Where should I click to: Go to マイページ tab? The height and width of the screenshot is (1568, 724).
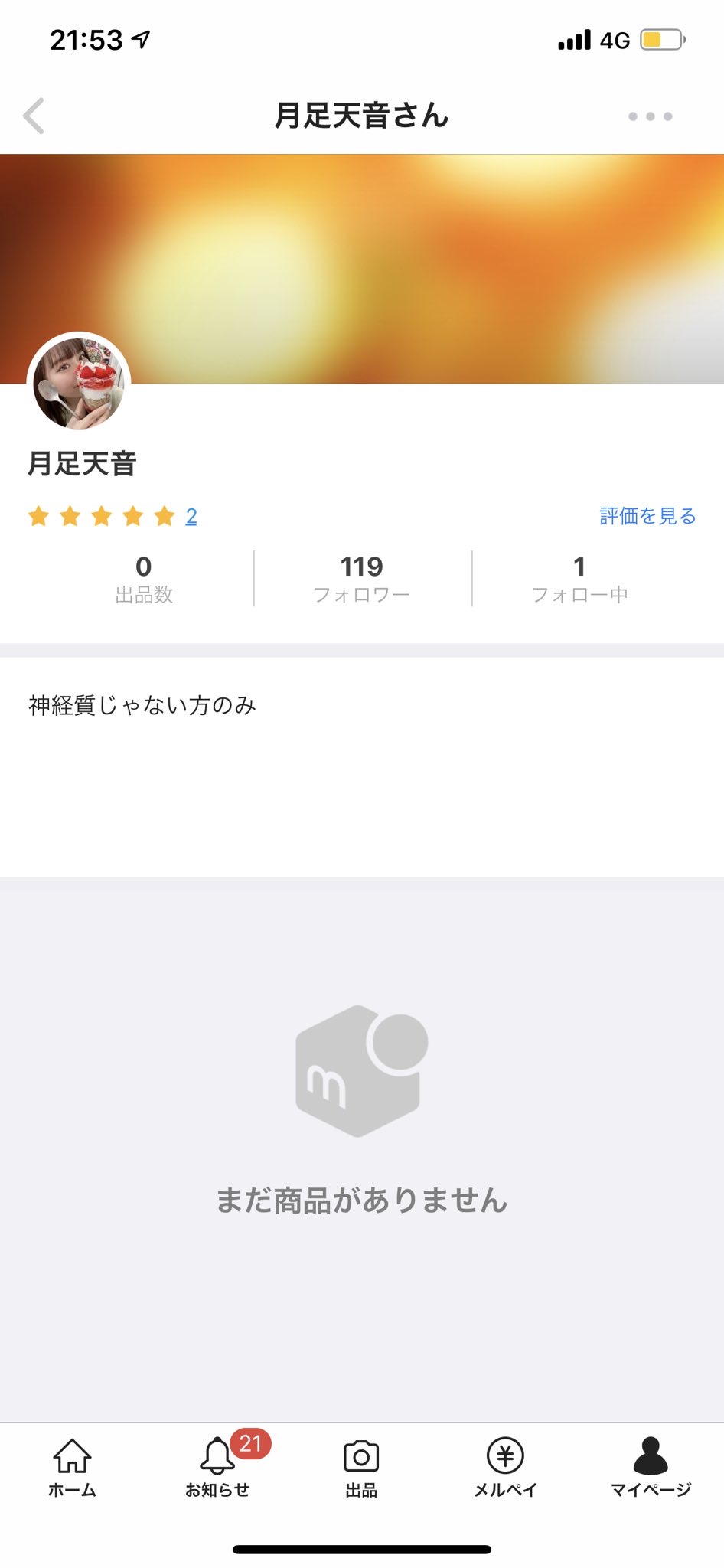click(x=651, y=1466)
